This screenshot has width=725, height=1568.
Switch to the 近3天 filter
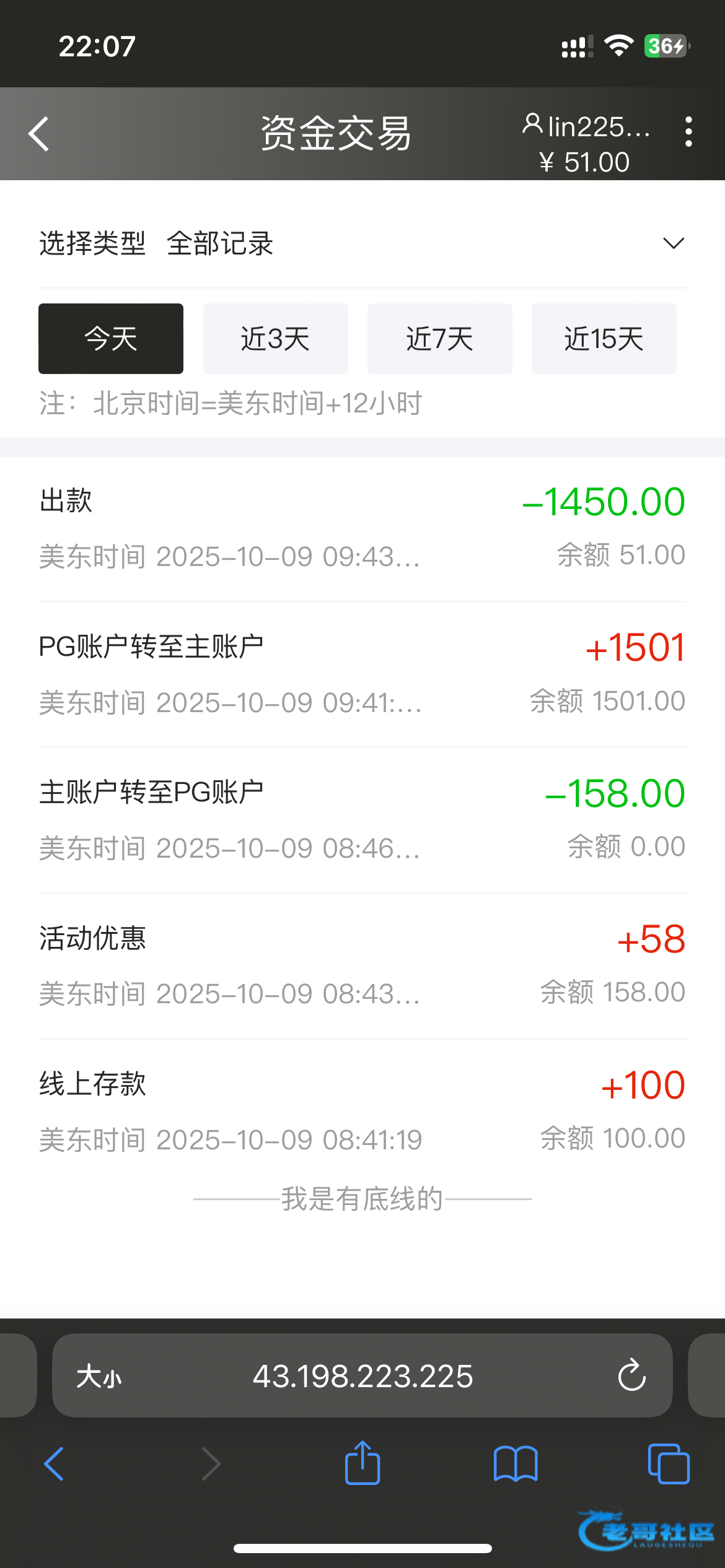pos(275,339)
